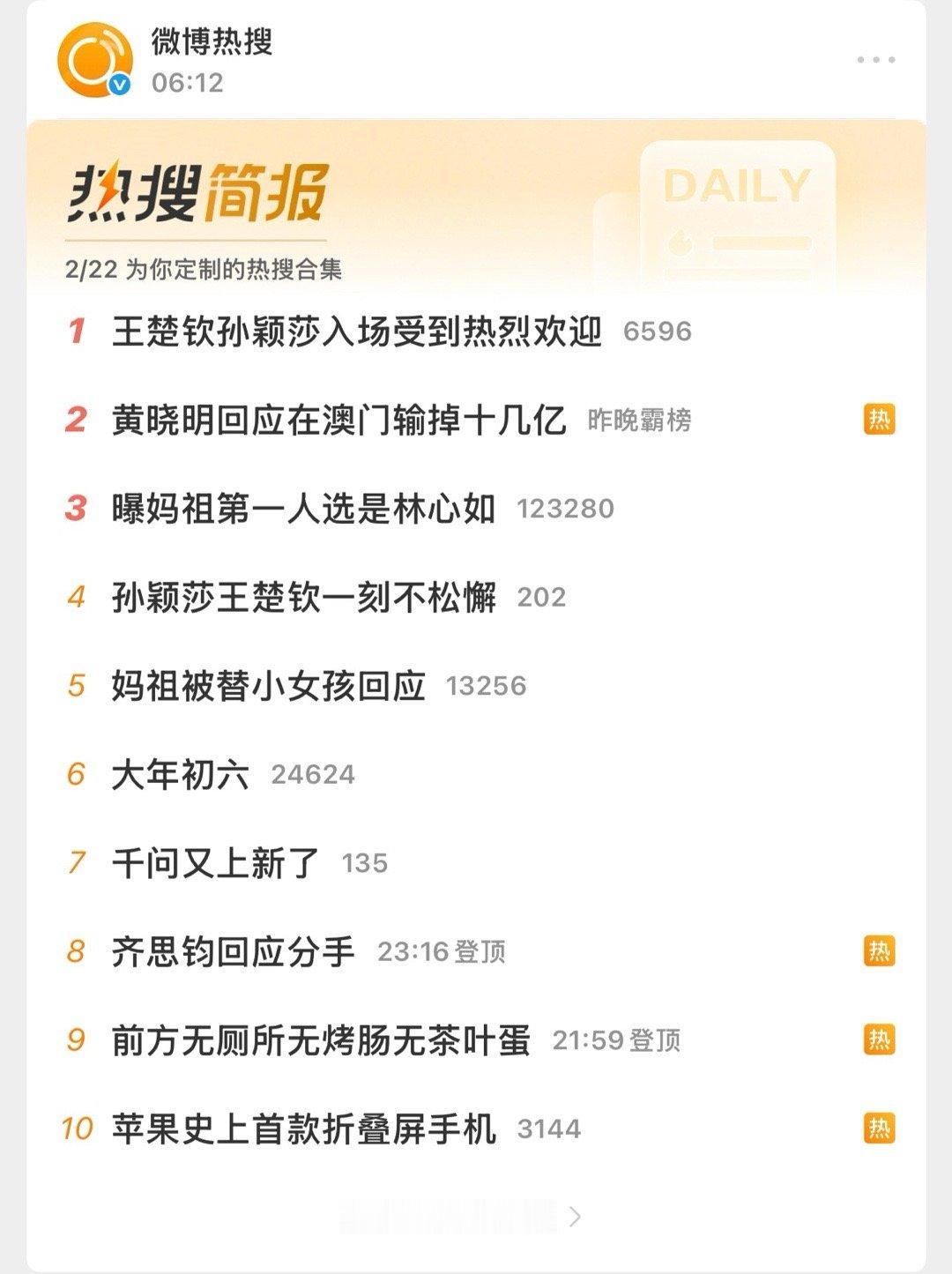This screenshot has width=952, height=1274.
Task: Click the 热 badge on 苹果史上首款折叠屏手机
Action: [x=879, y=1126]
